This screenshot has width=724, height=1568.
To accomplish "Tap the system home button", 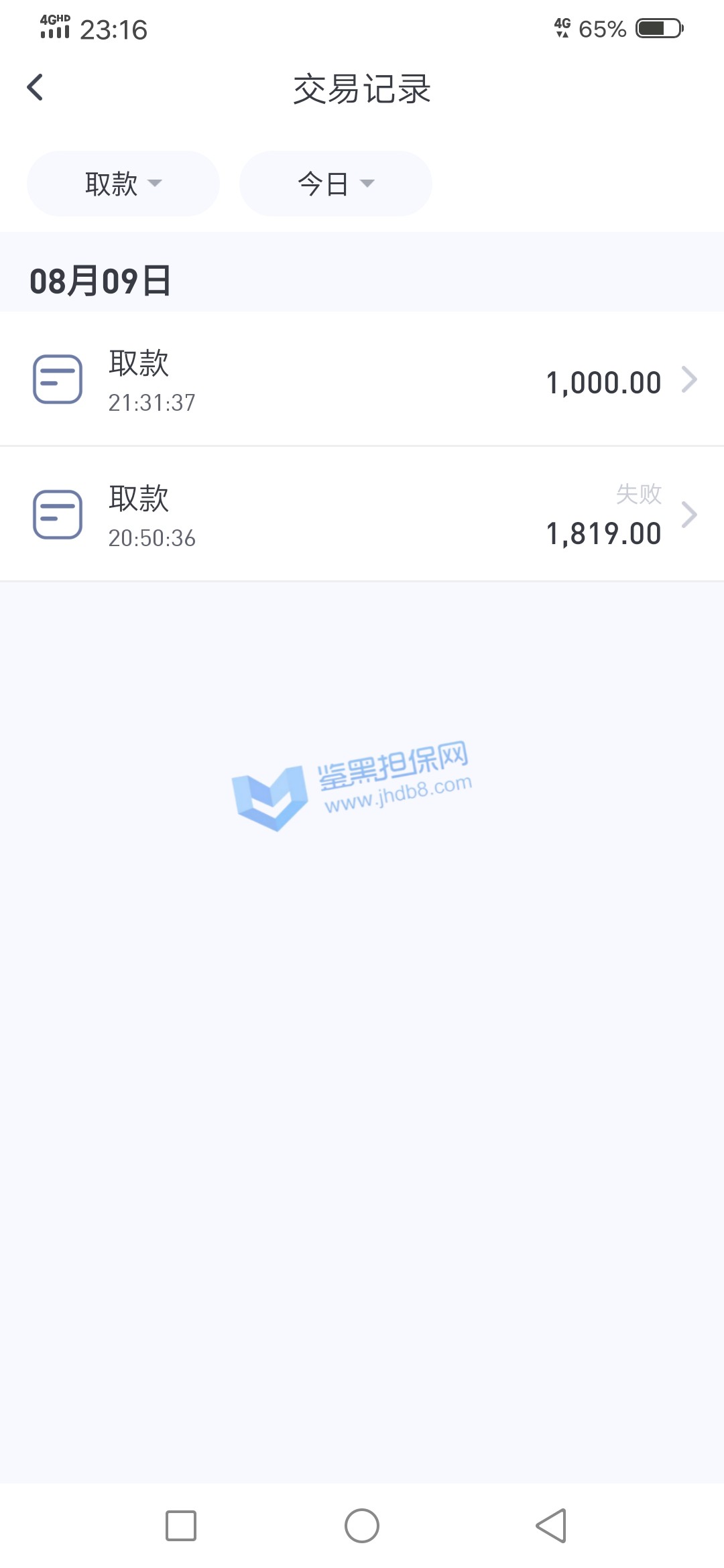I will (x=362, y=1526).
